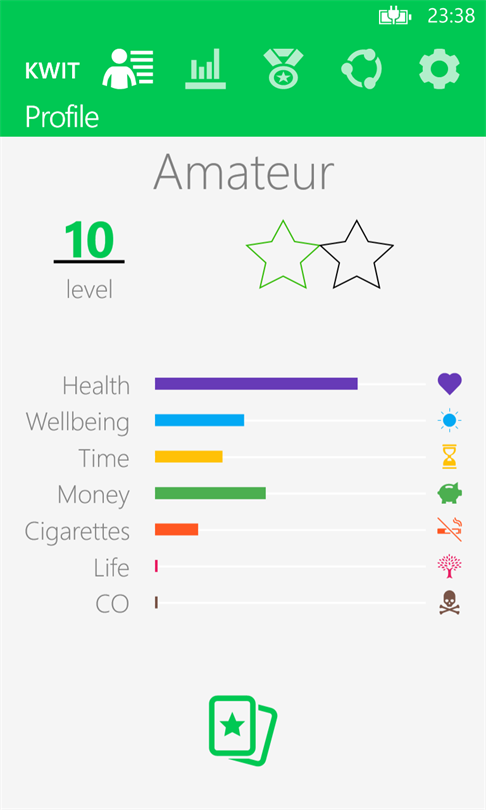The width and height of the screenshot is (486, 810).
Task: Open the settings gear
Action: [x=439, y=69]
